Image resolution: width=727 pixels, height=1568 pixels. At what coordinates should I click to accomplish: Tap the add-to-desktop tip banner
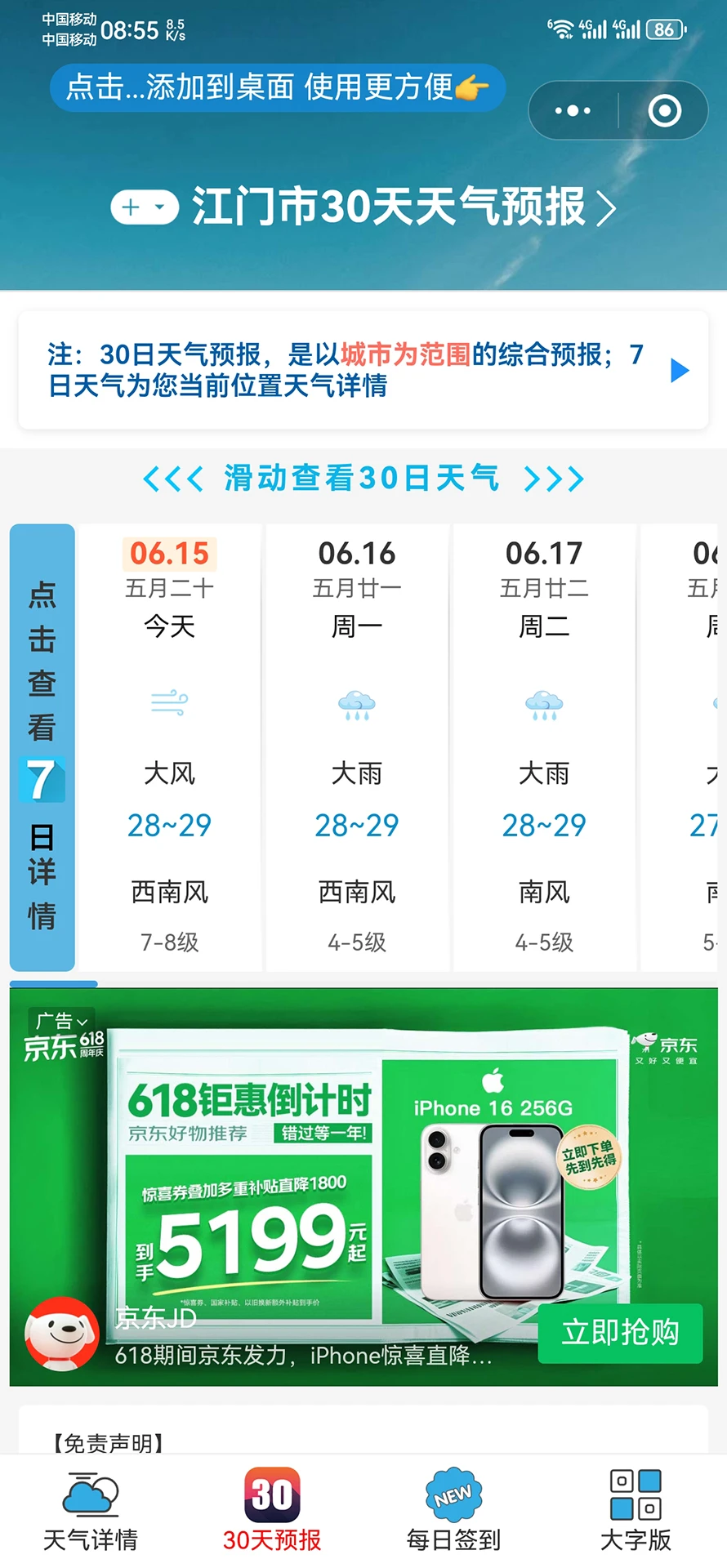coord(278,87)
